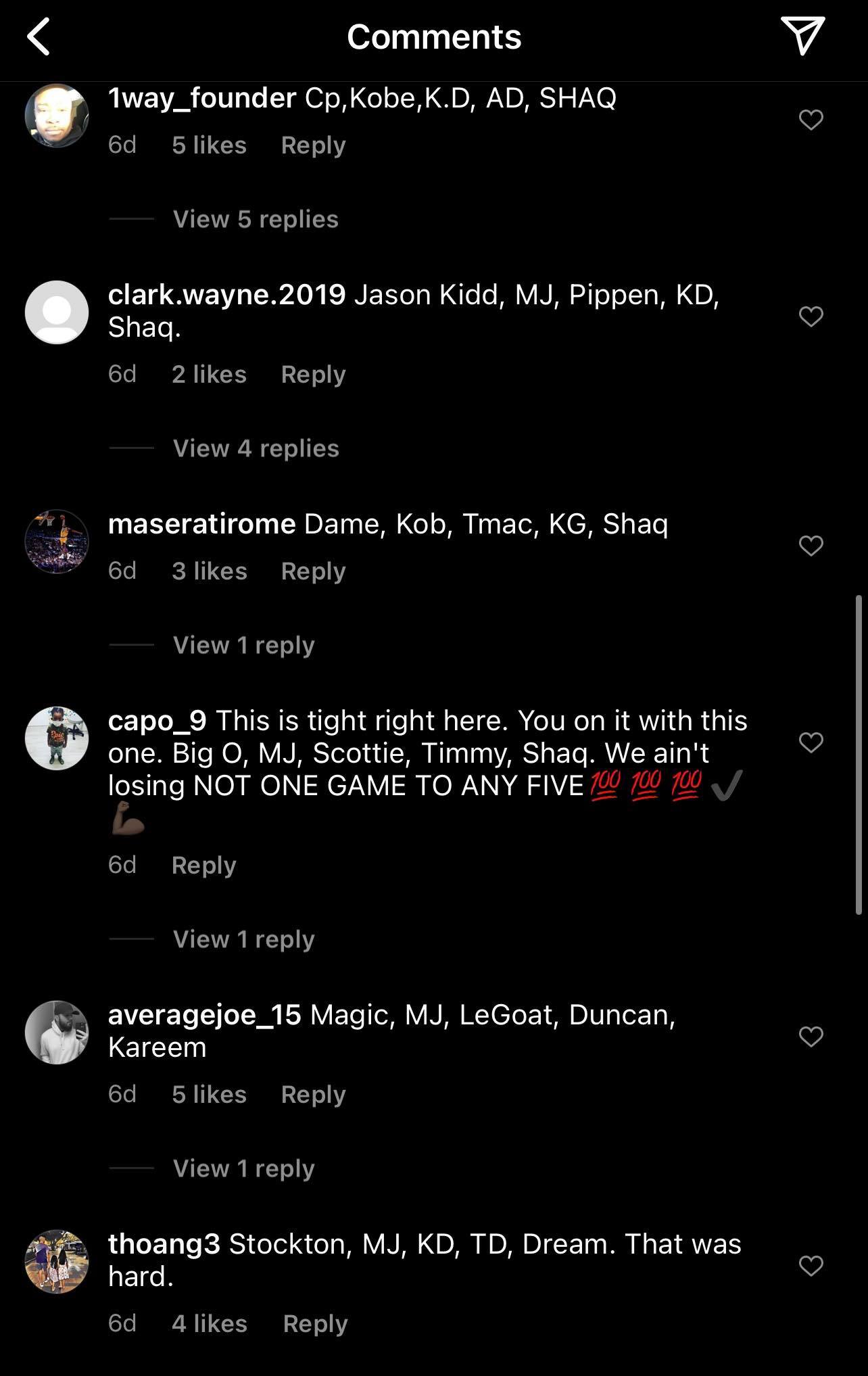Expand View 4 replies

point(256,448)
